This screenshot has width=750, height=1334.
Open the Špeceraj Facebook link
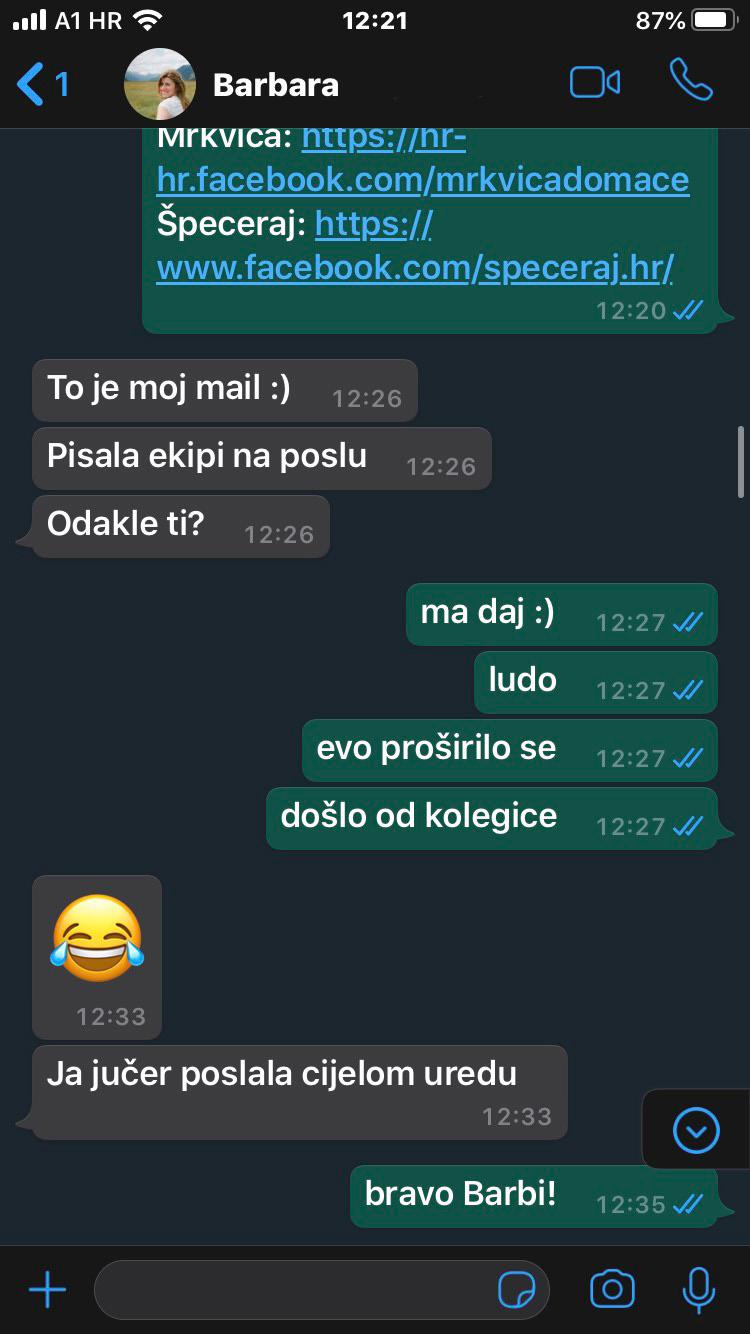(x=415, y=267)
